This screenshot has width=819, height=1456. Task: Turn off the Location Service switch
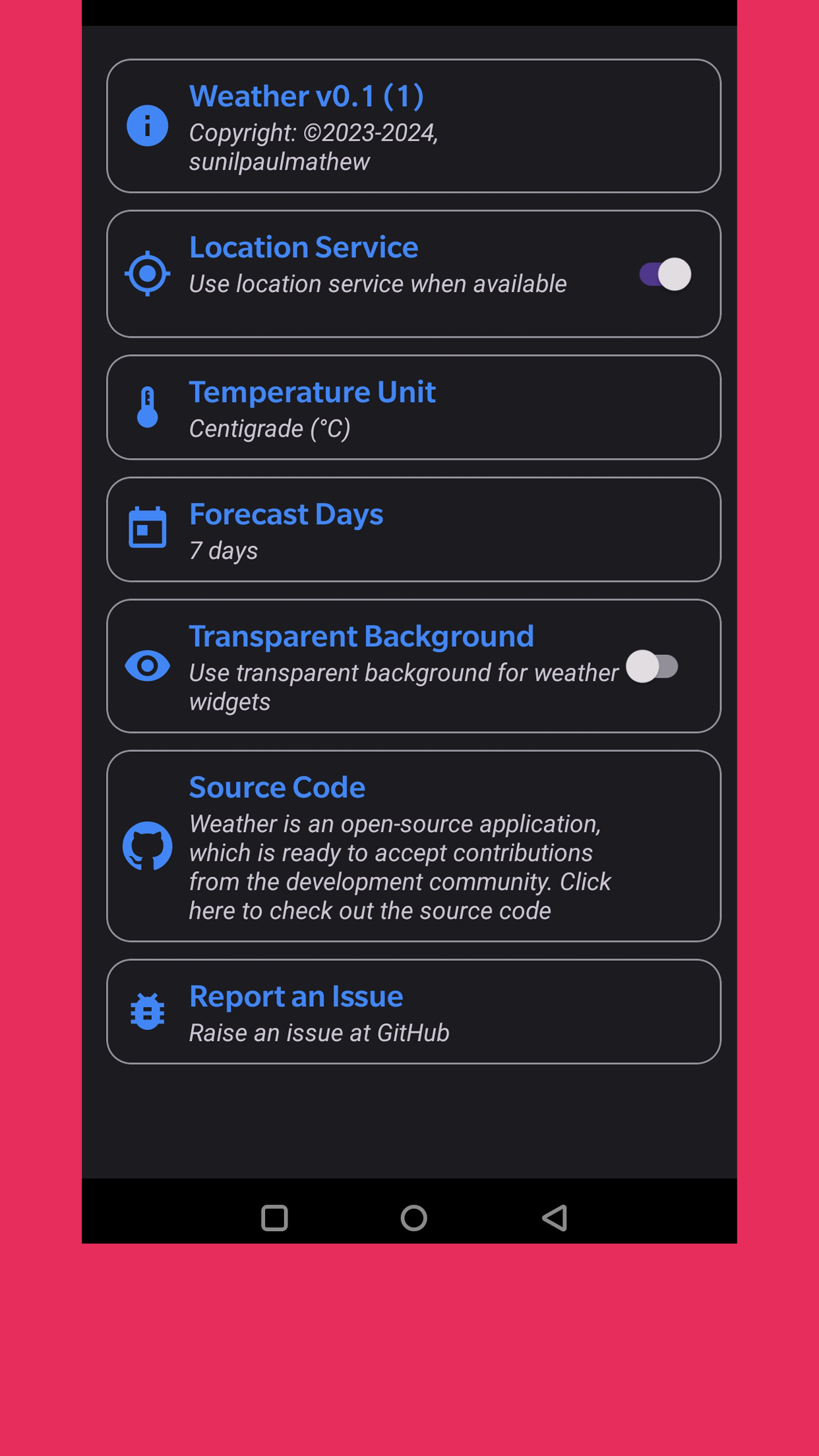pos(665,274)
